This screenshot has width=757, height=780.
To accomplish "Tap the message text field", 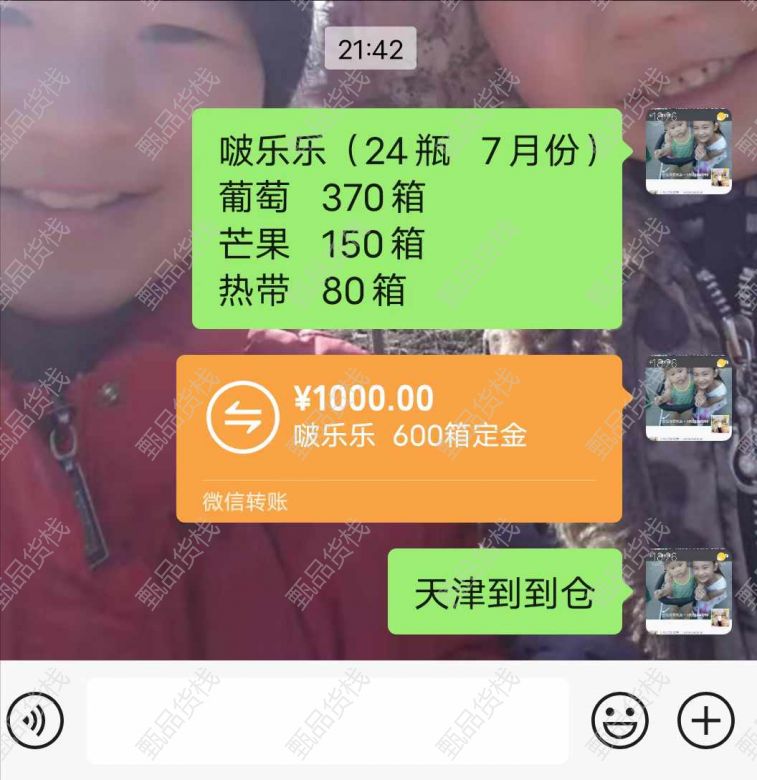I will [327, 720].
